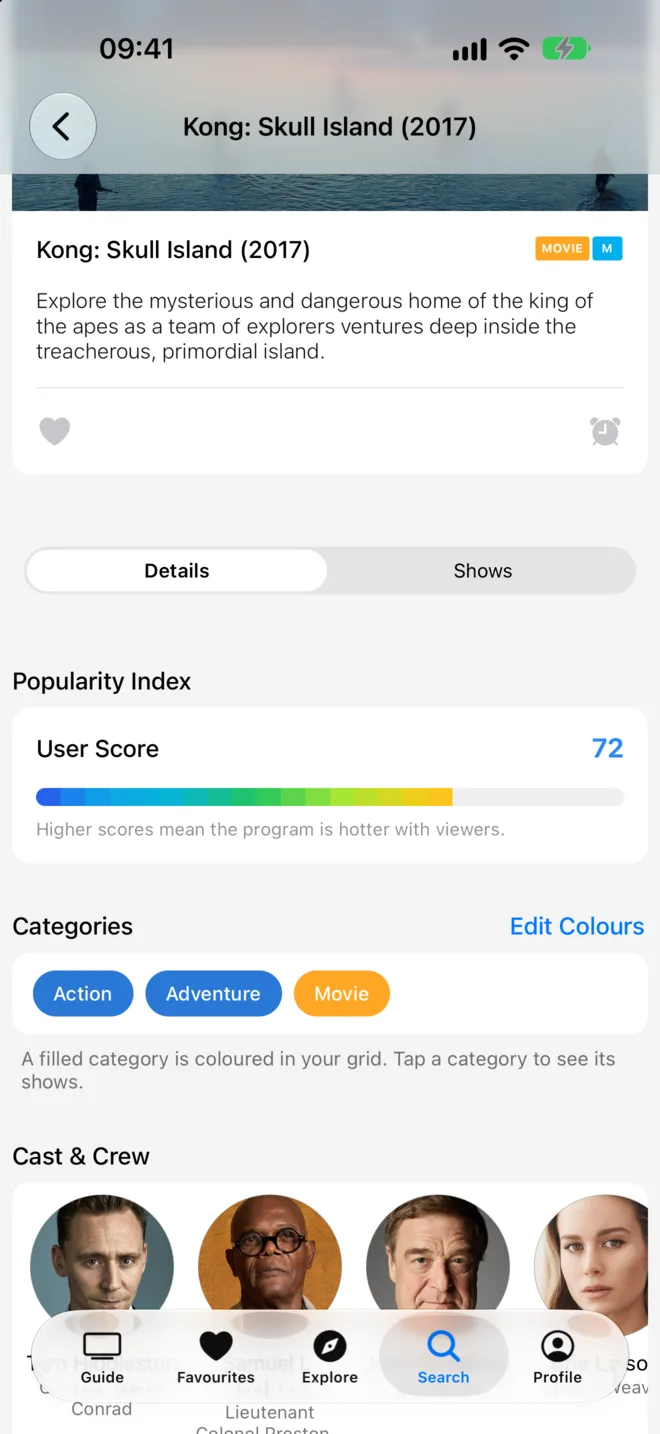The width and height of the screenshot is (660, 1434).
Task: View Samuel L. Jackson's cast photo
Action: pyautogui.click(x=270, y=1266)
